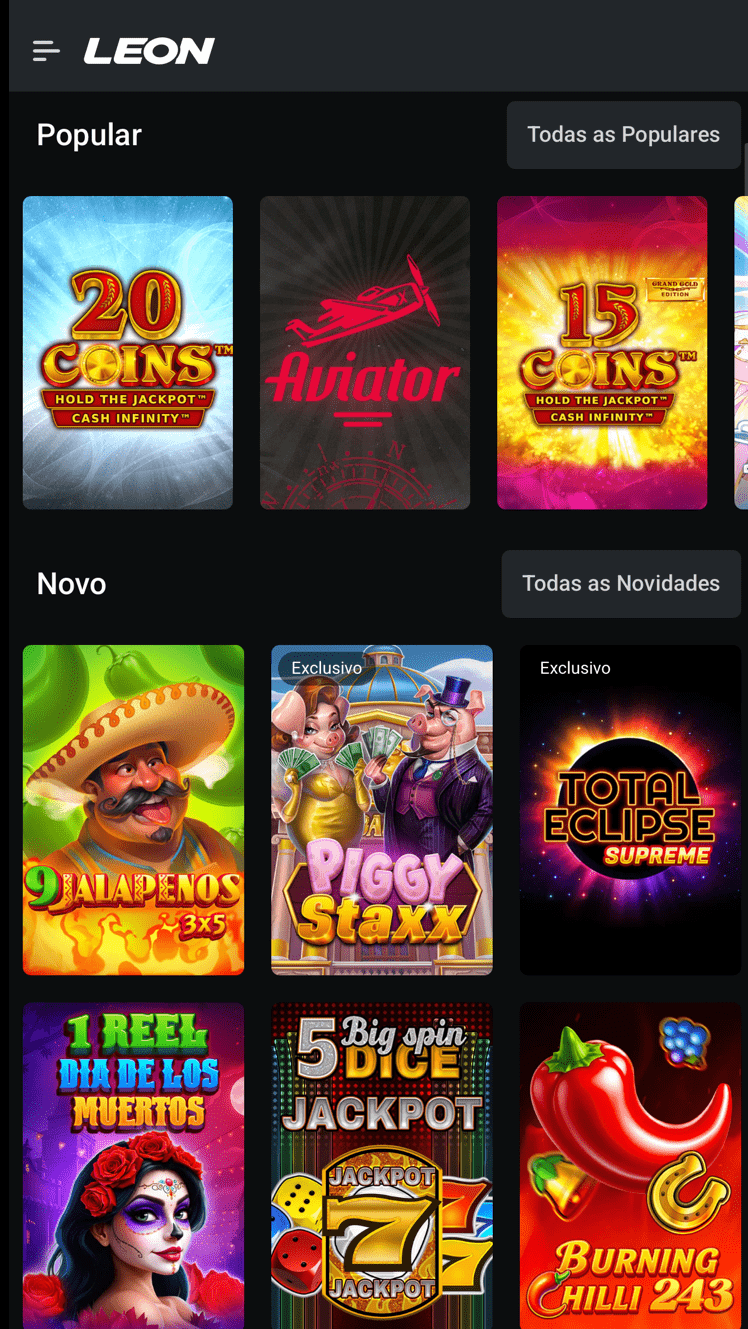Select 1 Reel Dia de los Muertos
This screenshot has width=748, height=1329.
[x=133, y=1165]
